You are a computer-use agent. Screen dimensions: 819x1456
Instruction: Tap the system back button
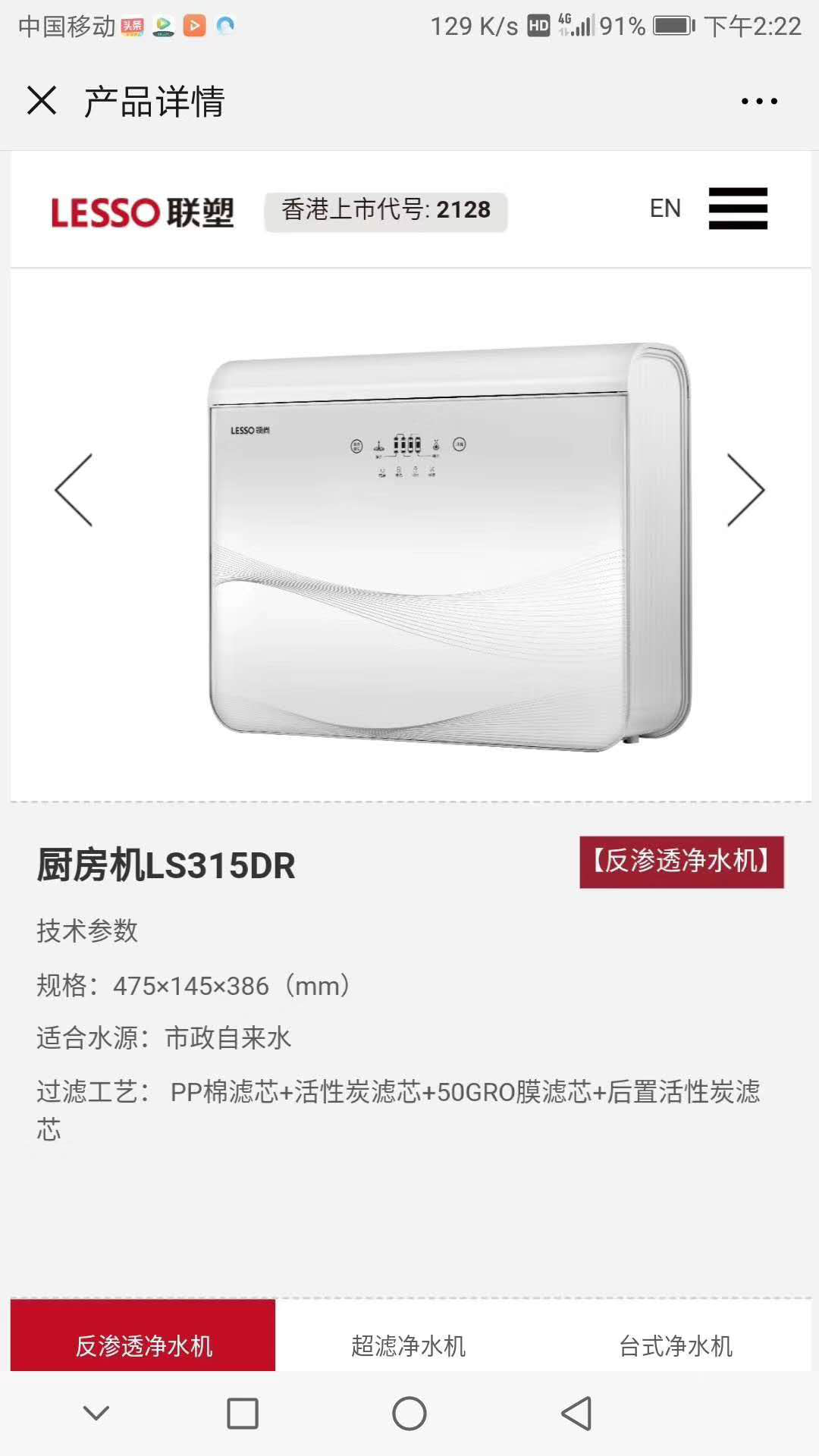[576, 1414]
